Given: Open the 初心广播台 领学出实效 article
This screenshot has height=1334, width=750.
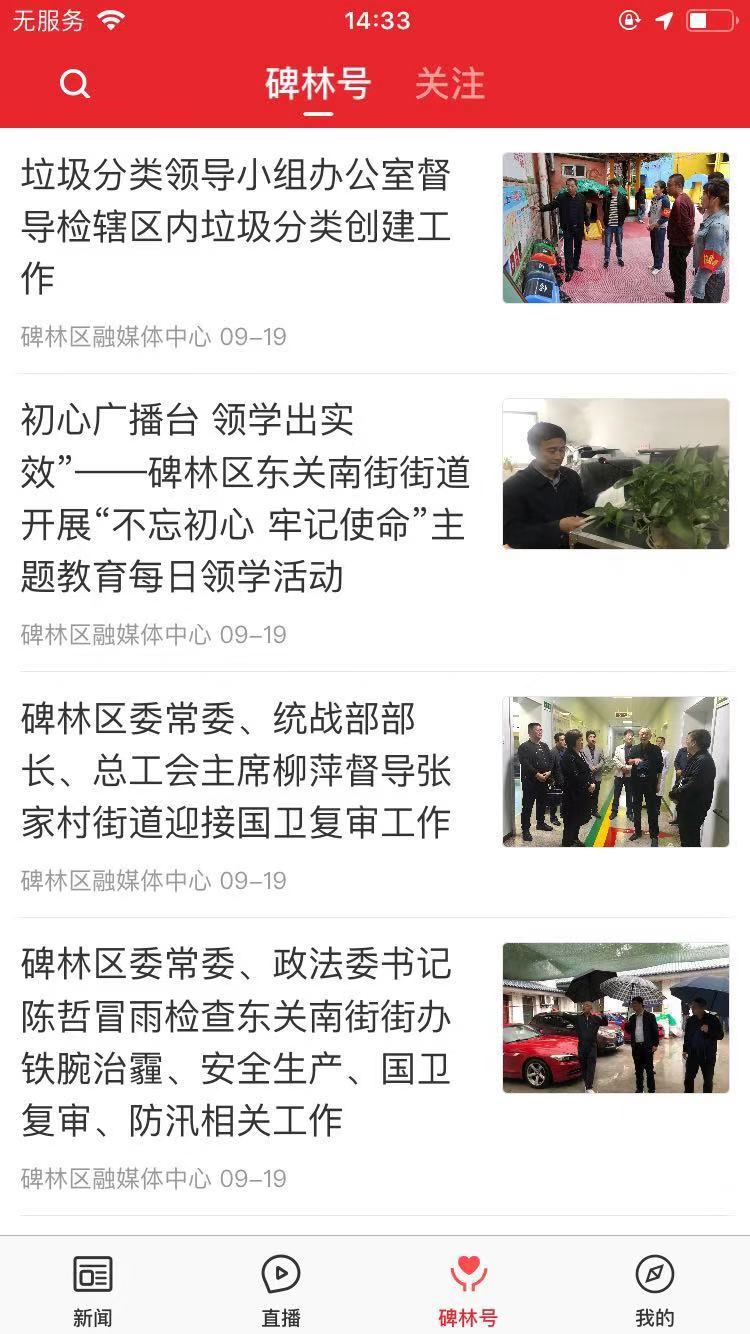Looking at the screenshot, I should [x=245, y=498].
